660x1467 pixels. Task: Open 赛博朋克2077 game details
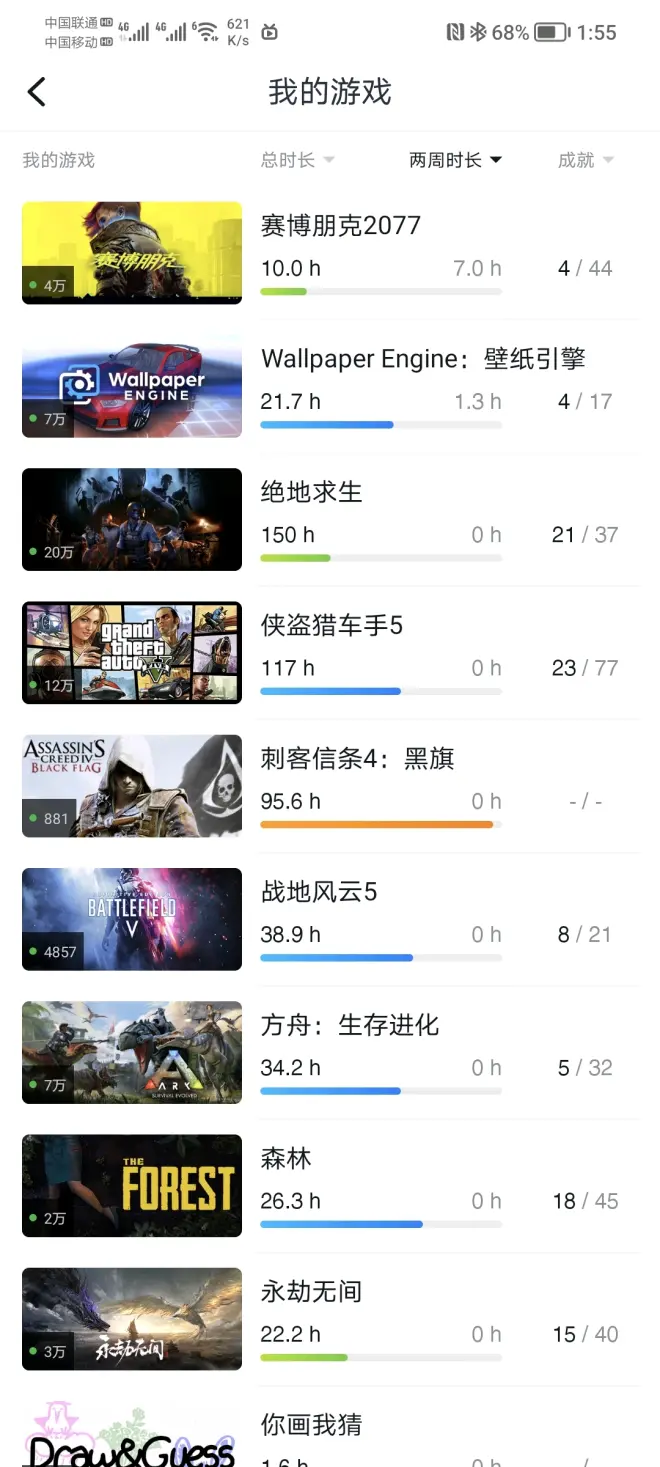point(340,226)
